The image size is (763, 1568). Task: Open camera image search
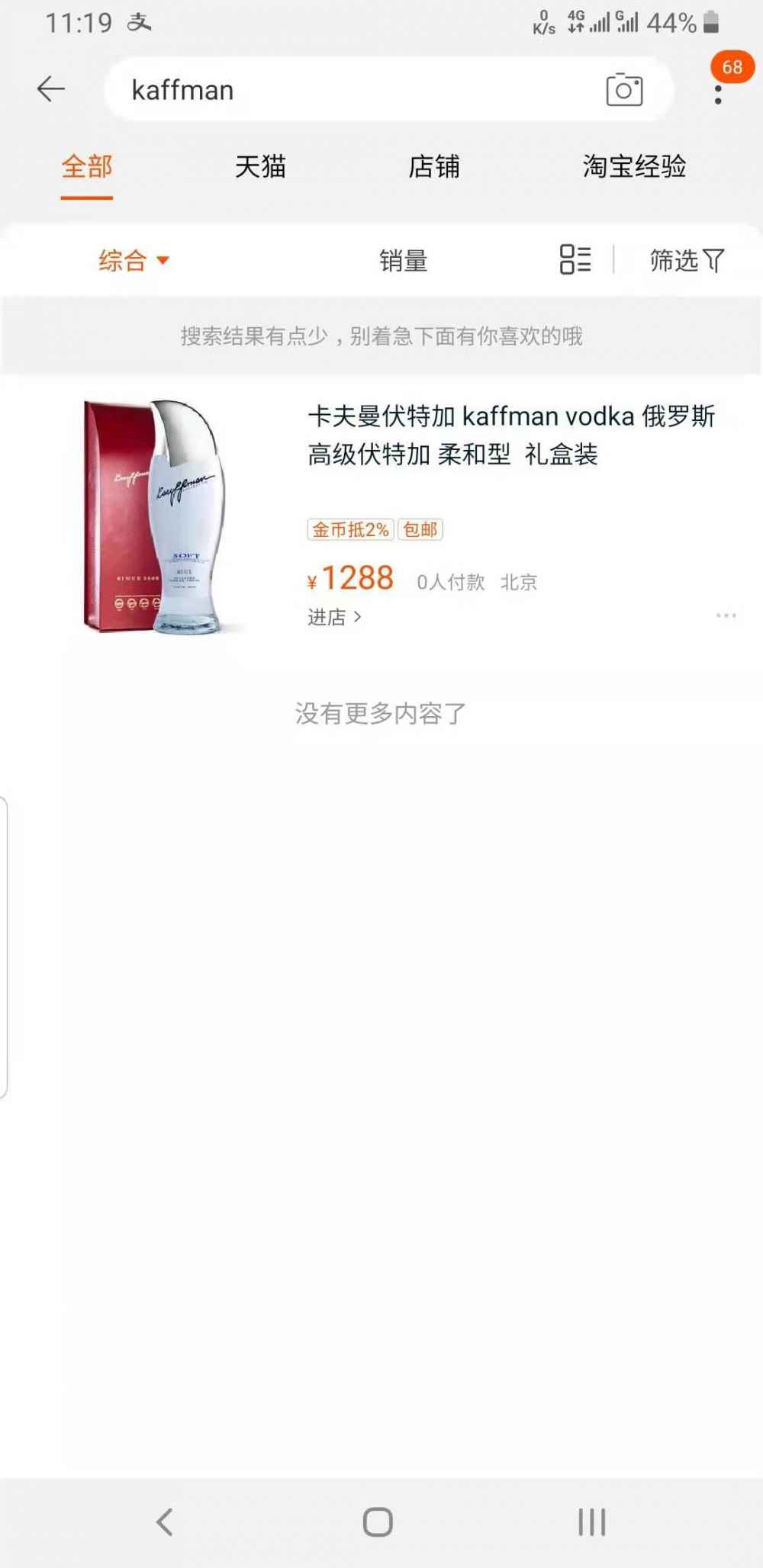pos(624,90)
